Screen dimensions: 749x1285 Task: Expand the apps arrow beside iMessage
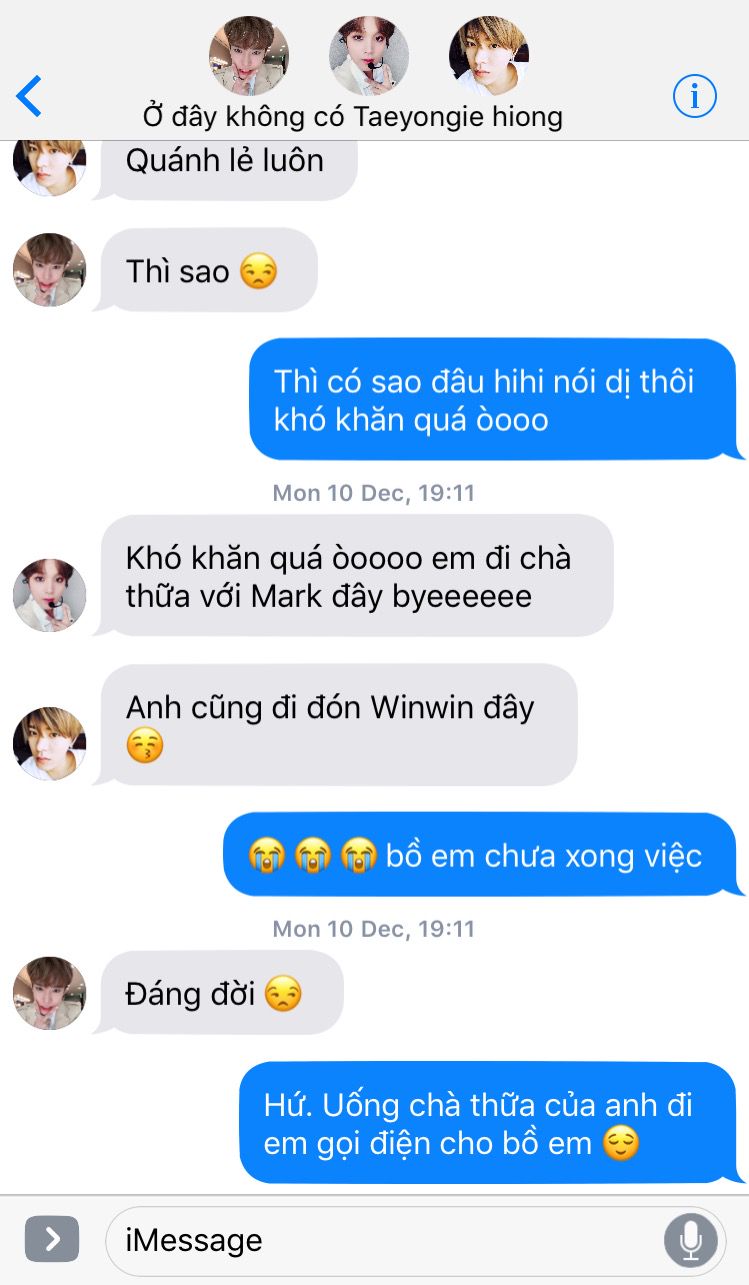[x=52, y=1240]
